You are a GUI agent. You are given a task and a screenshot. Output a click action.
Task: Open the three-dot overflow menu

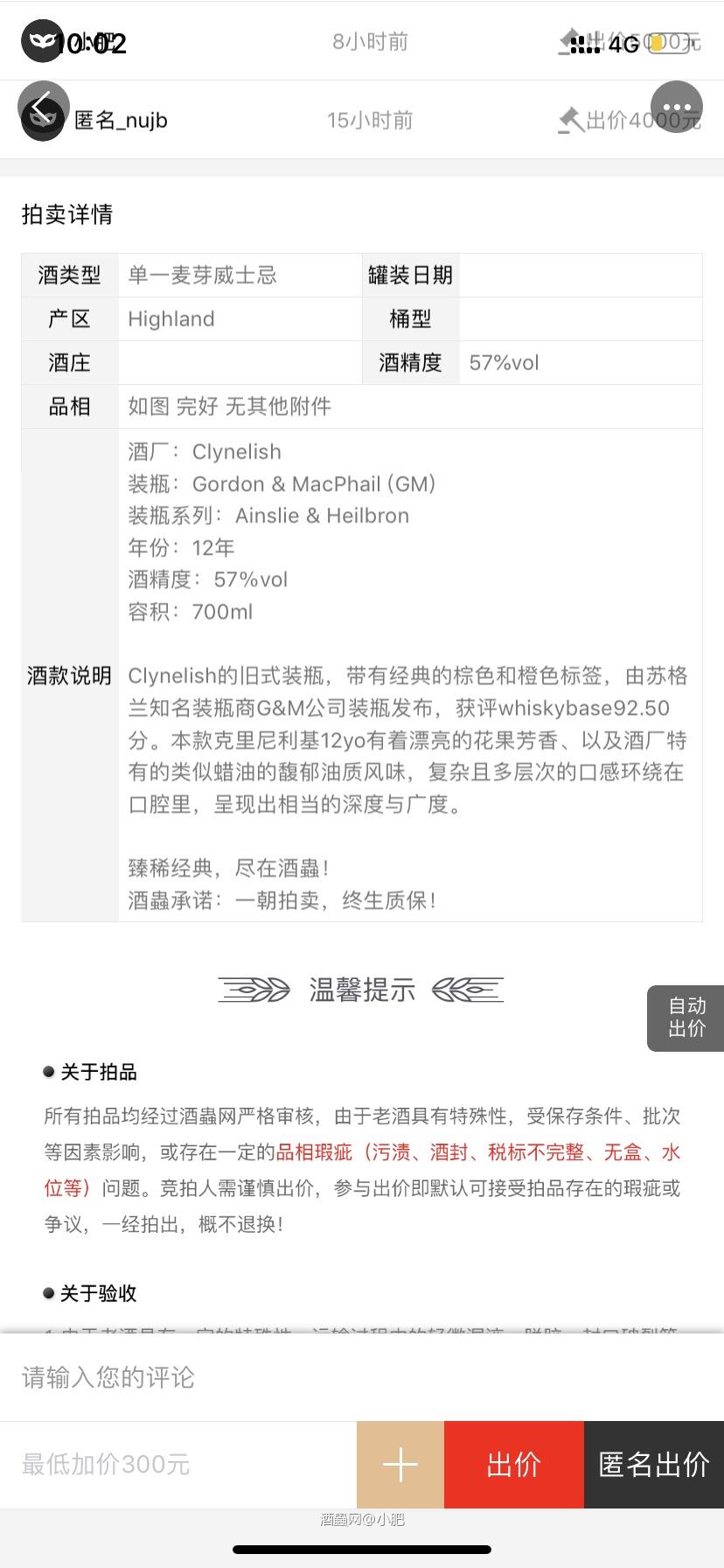(x=677, y=108)
